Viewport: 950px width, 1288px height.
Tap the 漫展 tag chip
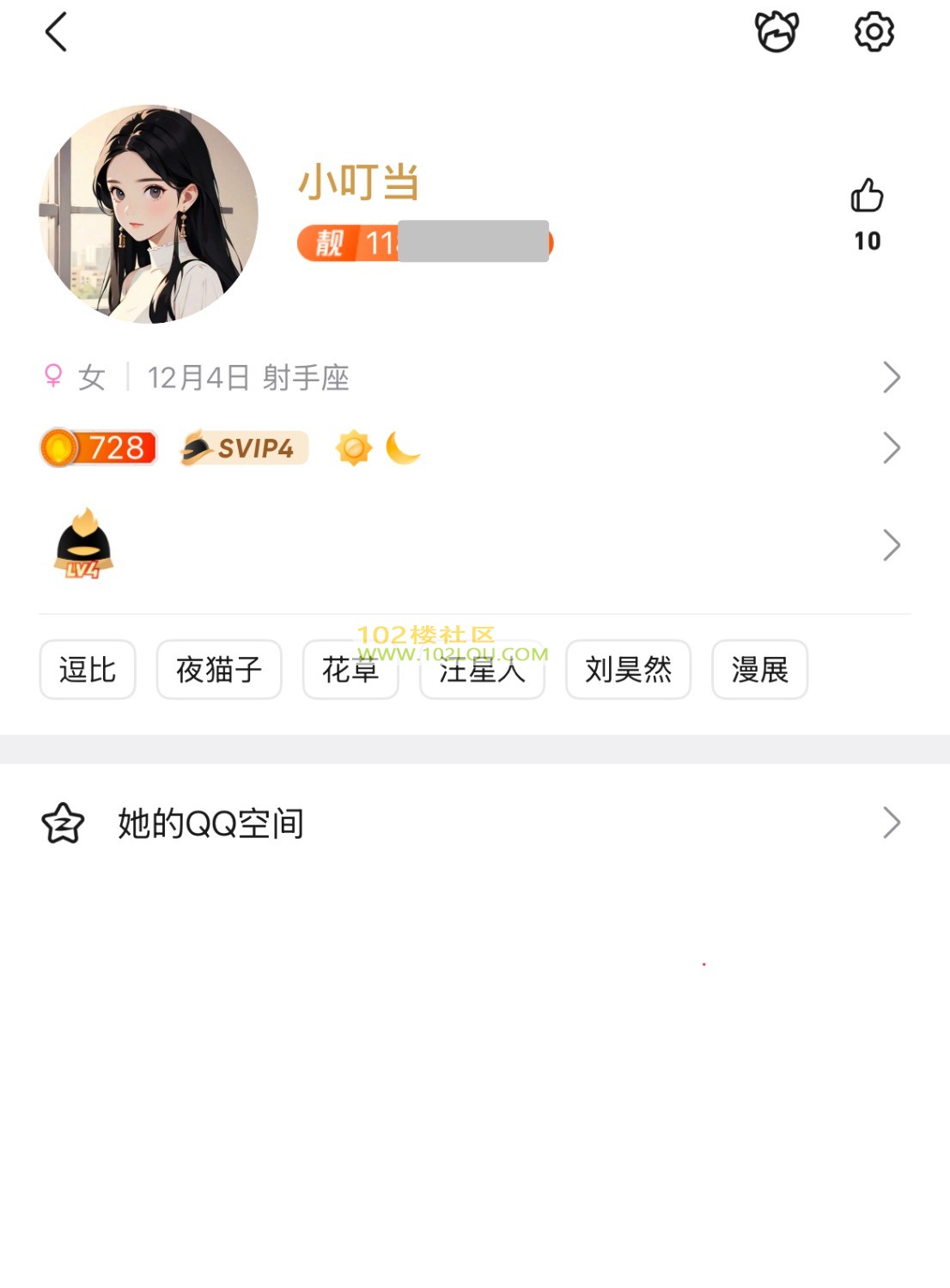click(759, 670)
